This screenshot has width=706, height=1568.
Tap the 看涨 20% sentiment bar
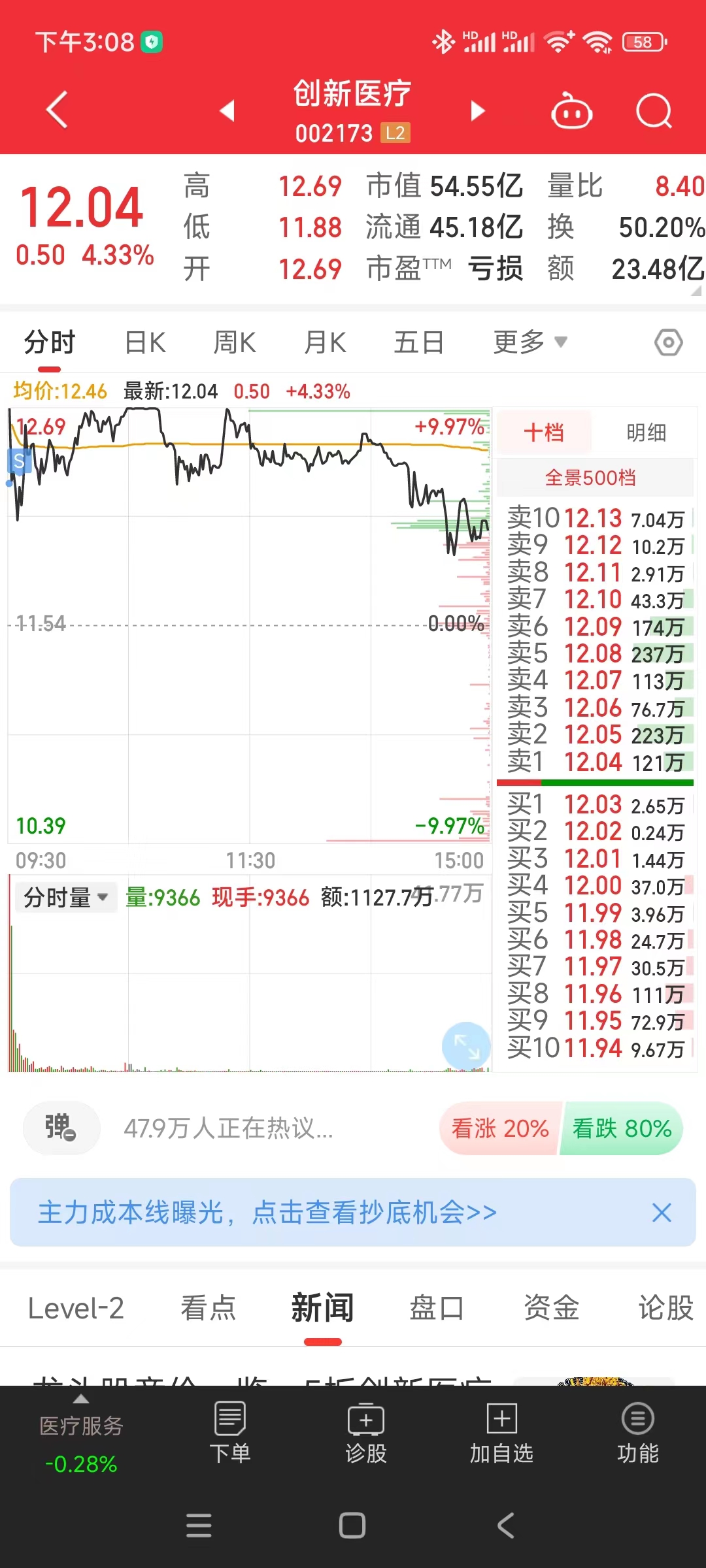point(499,1128)
